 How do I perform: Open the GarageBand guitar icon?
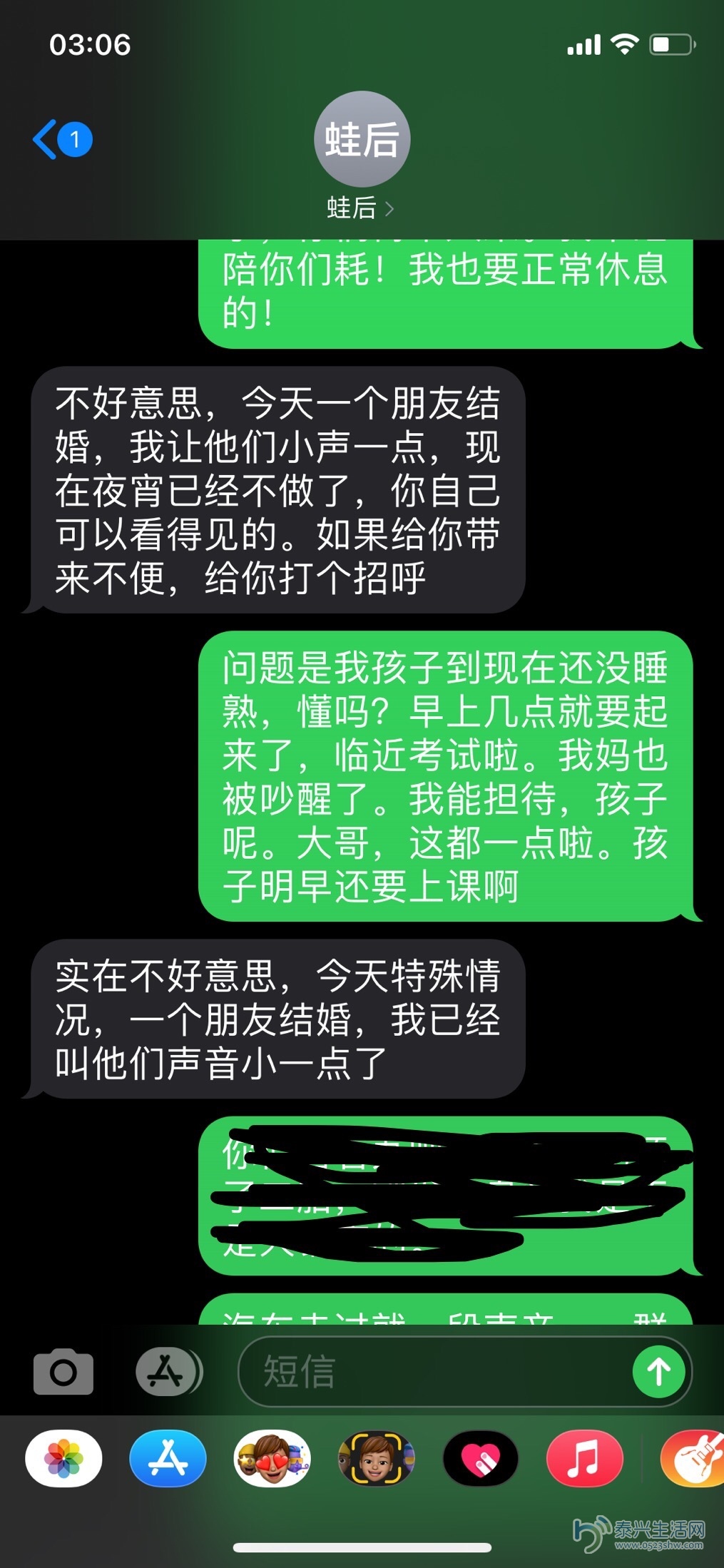(692, 1458)
